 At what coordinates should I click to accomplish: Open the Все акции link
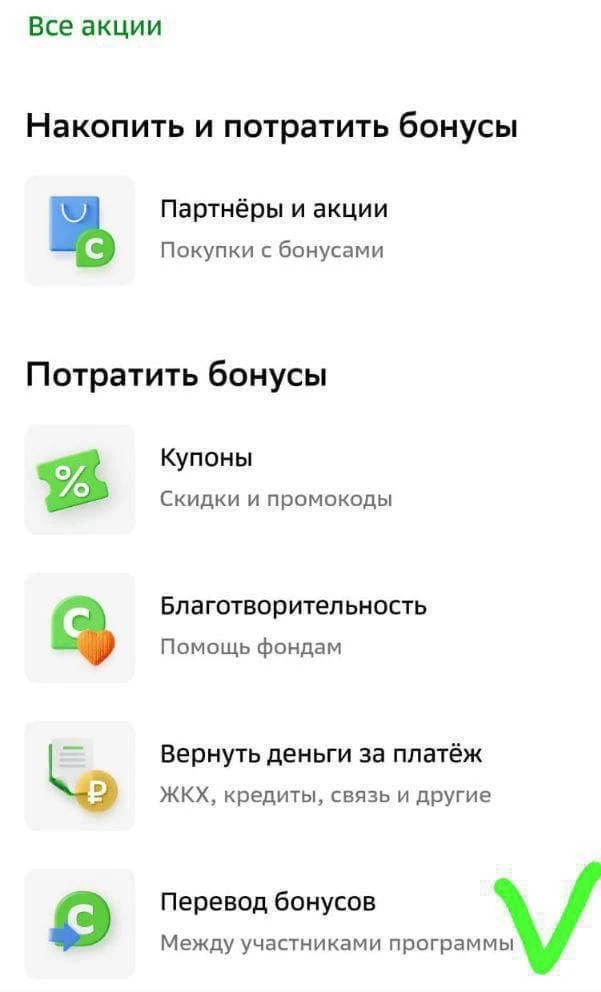[x=95, y=26]
